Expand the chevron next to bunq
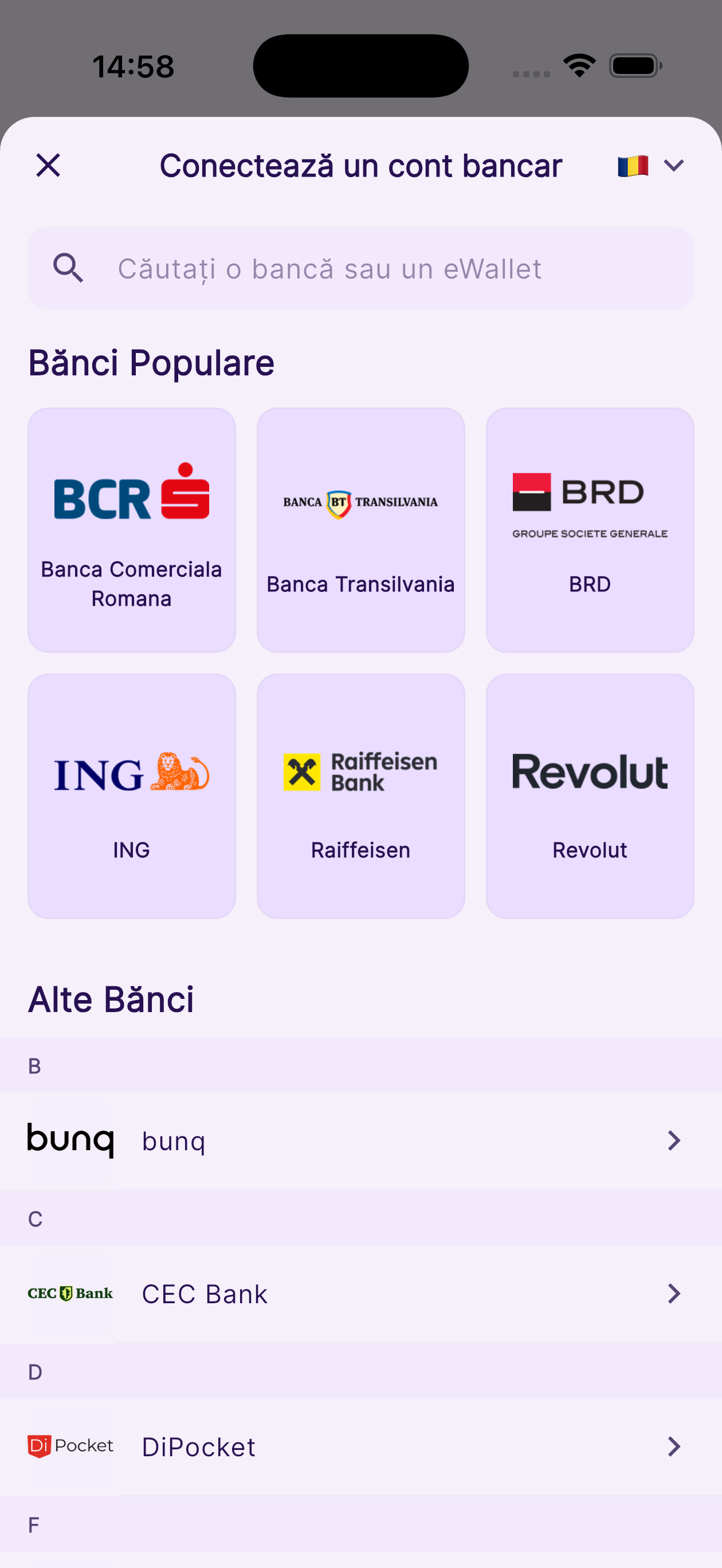The width and height of the screenshot is (722, 1568). point(673,1139)
